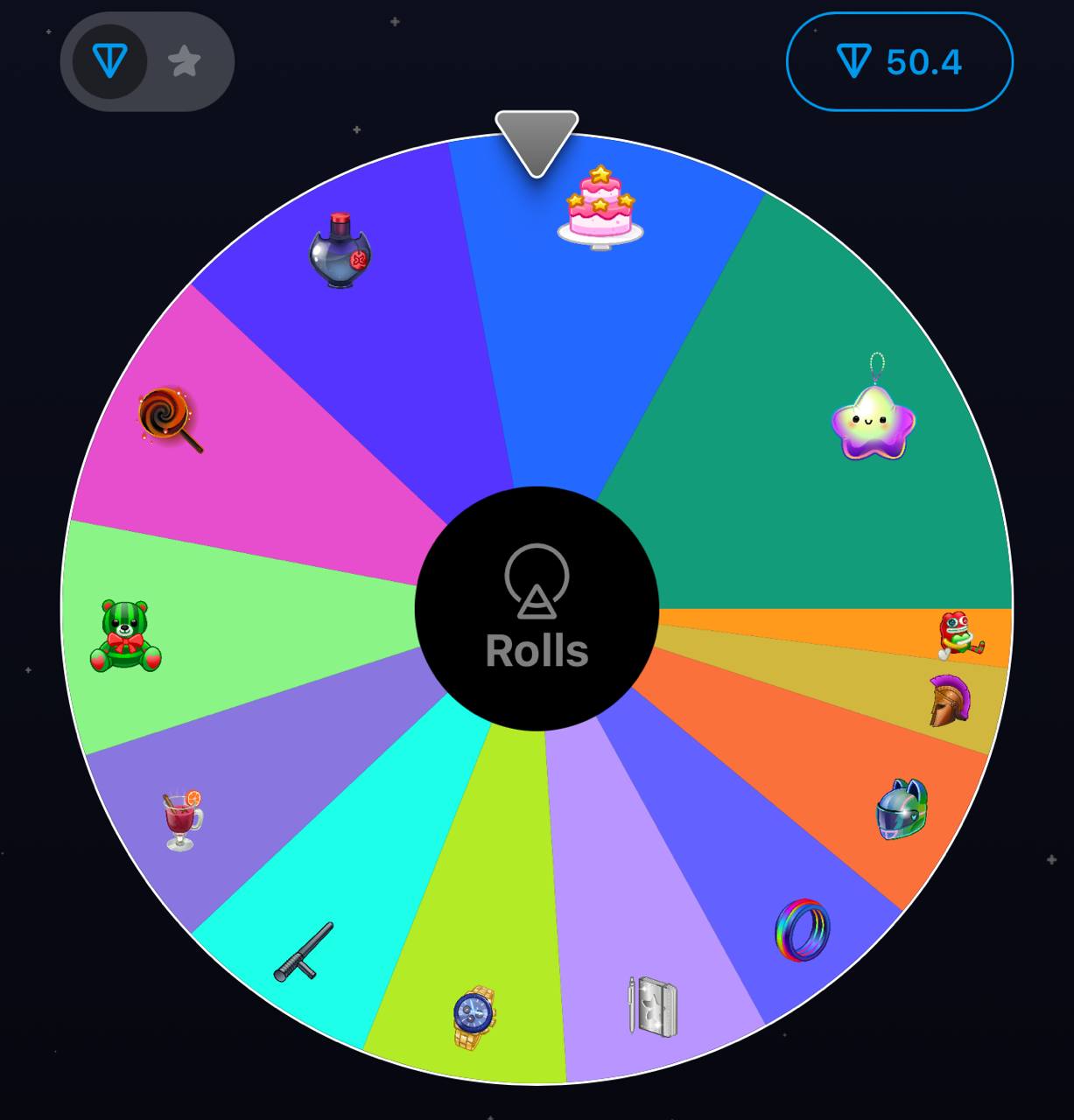
Task: Open the 50.4 TON balance
Action: click(899, 62)
